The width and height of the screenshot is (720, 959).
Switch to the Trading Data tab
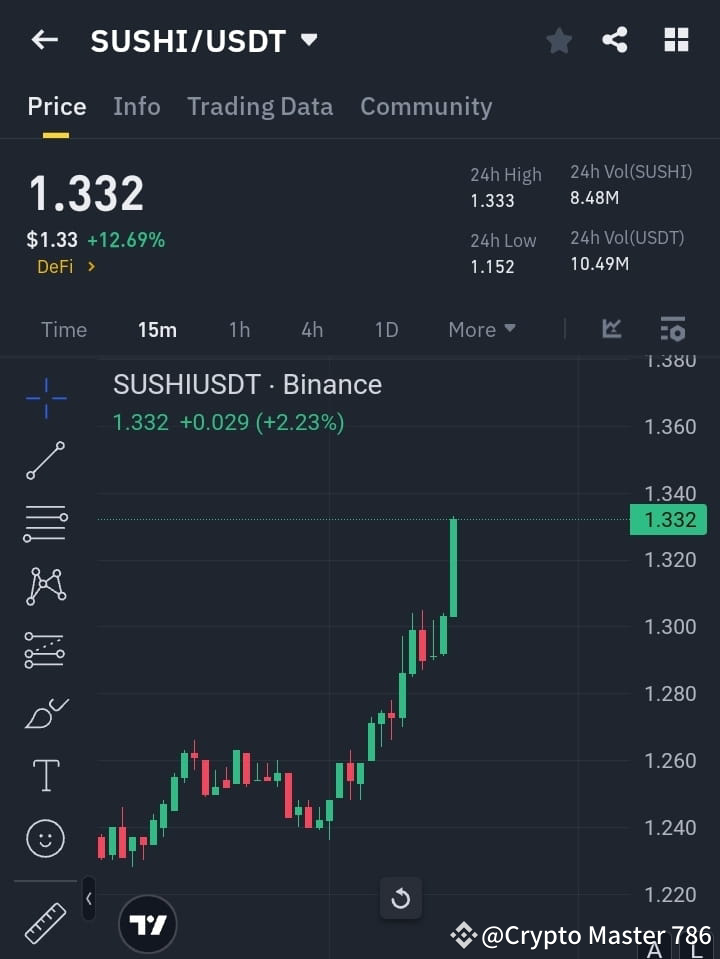point(260,106)
